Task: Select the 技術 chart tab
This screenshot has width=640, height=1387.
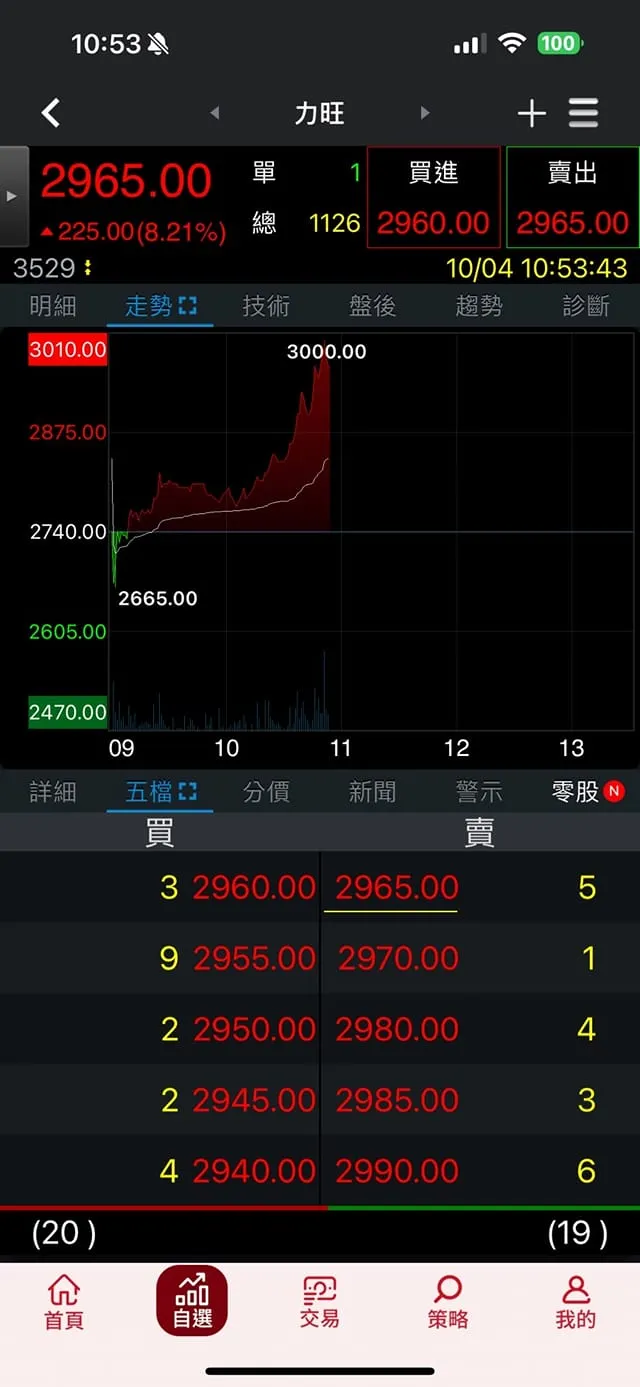Action: pyautogui.click(x=266, y=306)
